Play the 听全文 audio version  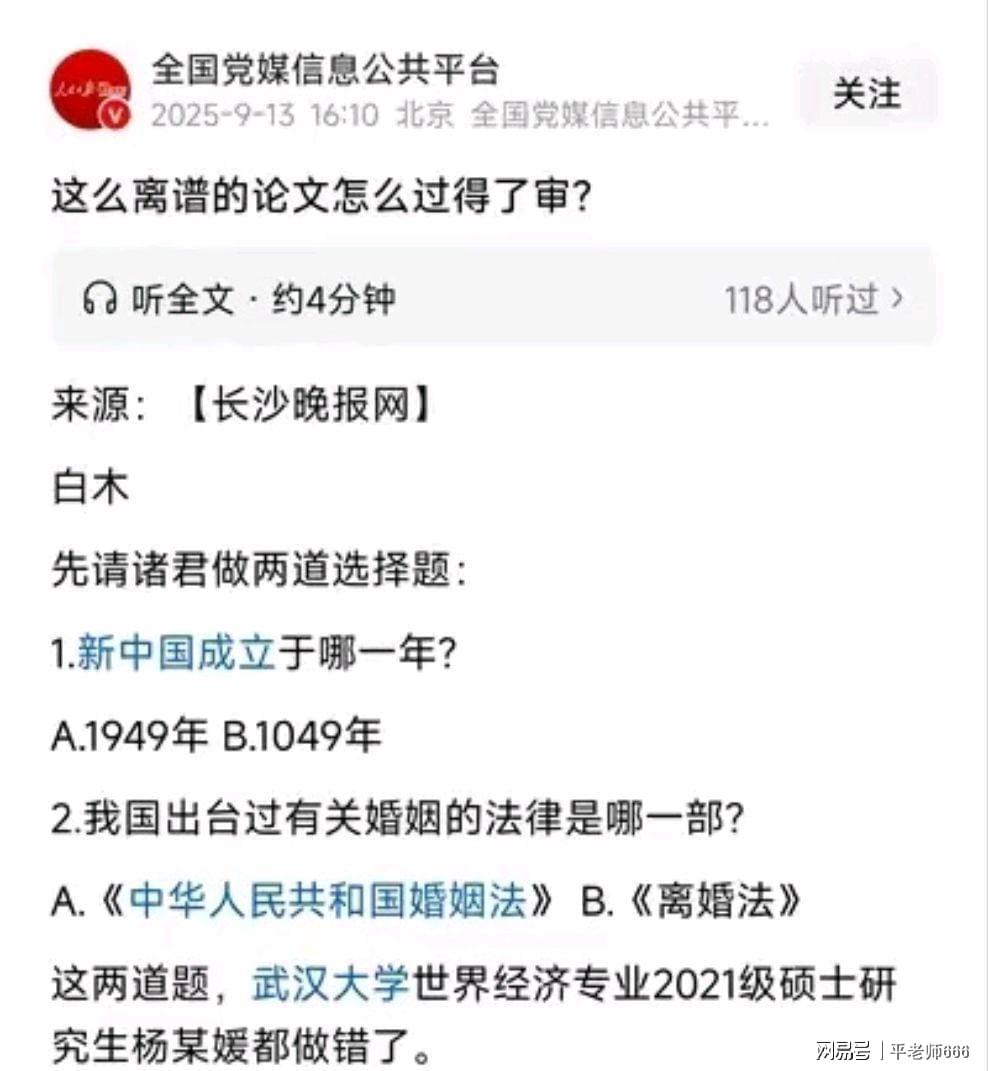pos(239,299)
